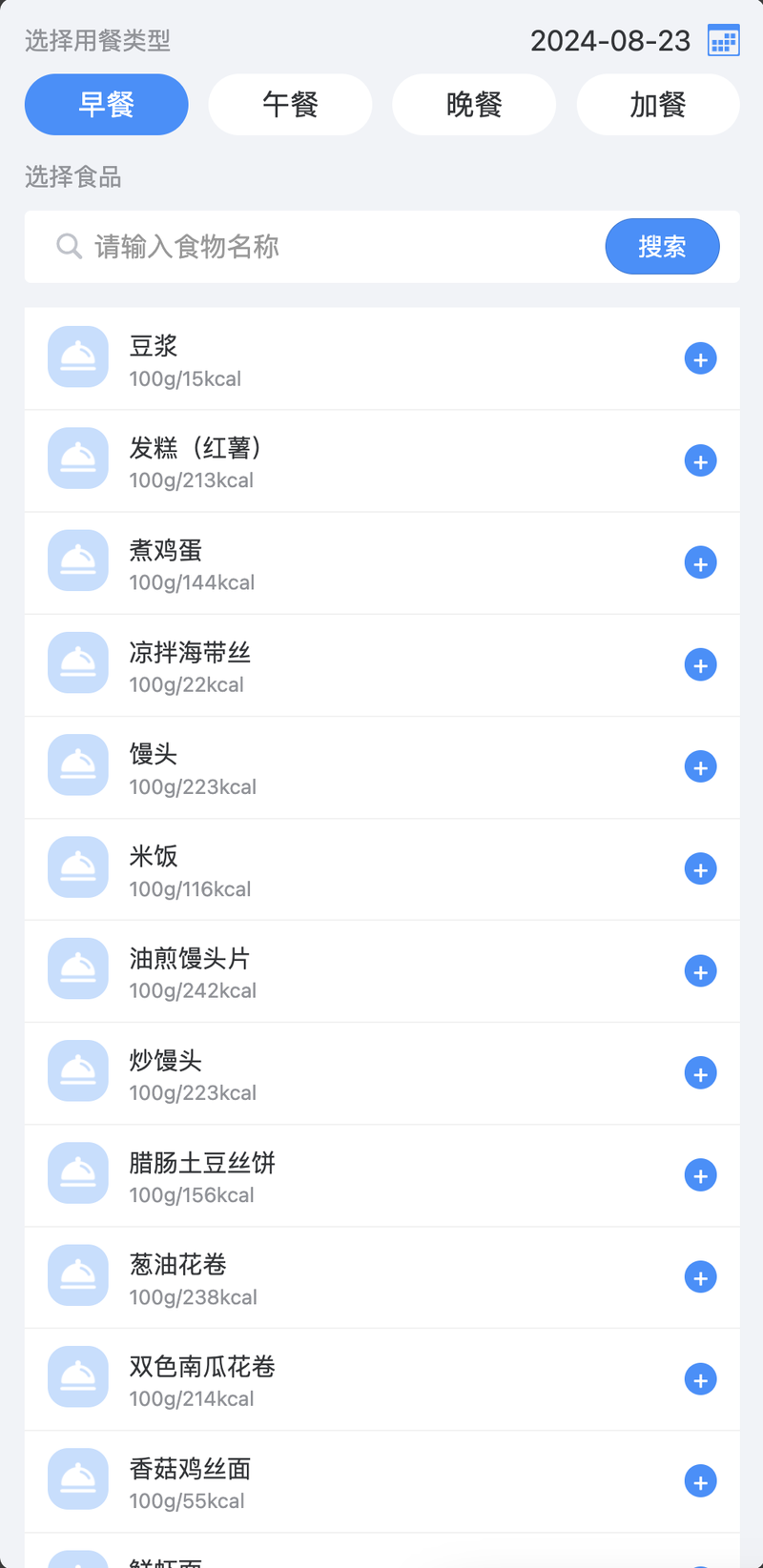Choose the 加餐 meal type

click(658, 105)
